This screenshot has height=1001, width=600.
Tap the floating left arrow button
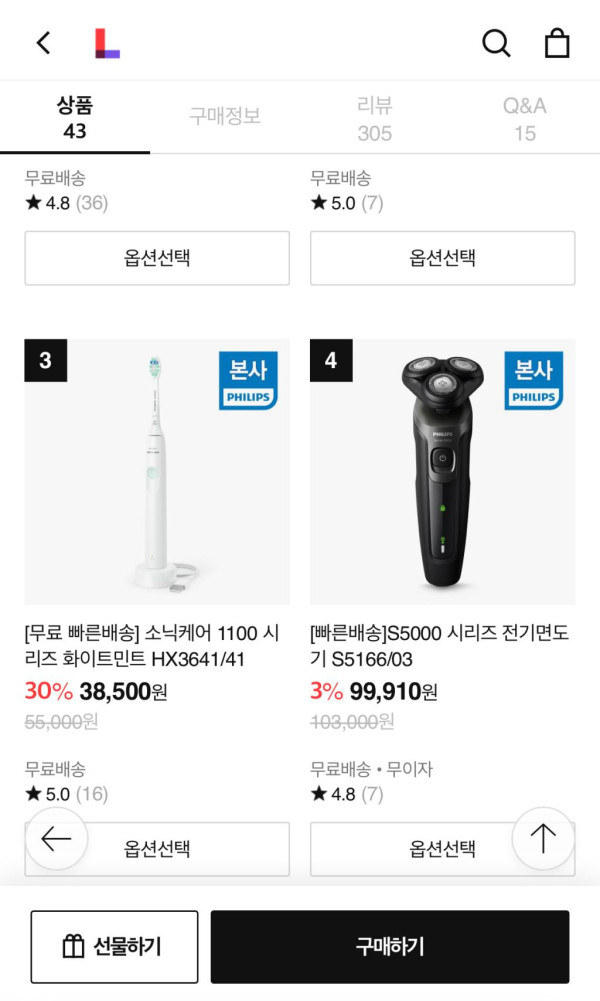click(57, 838)
